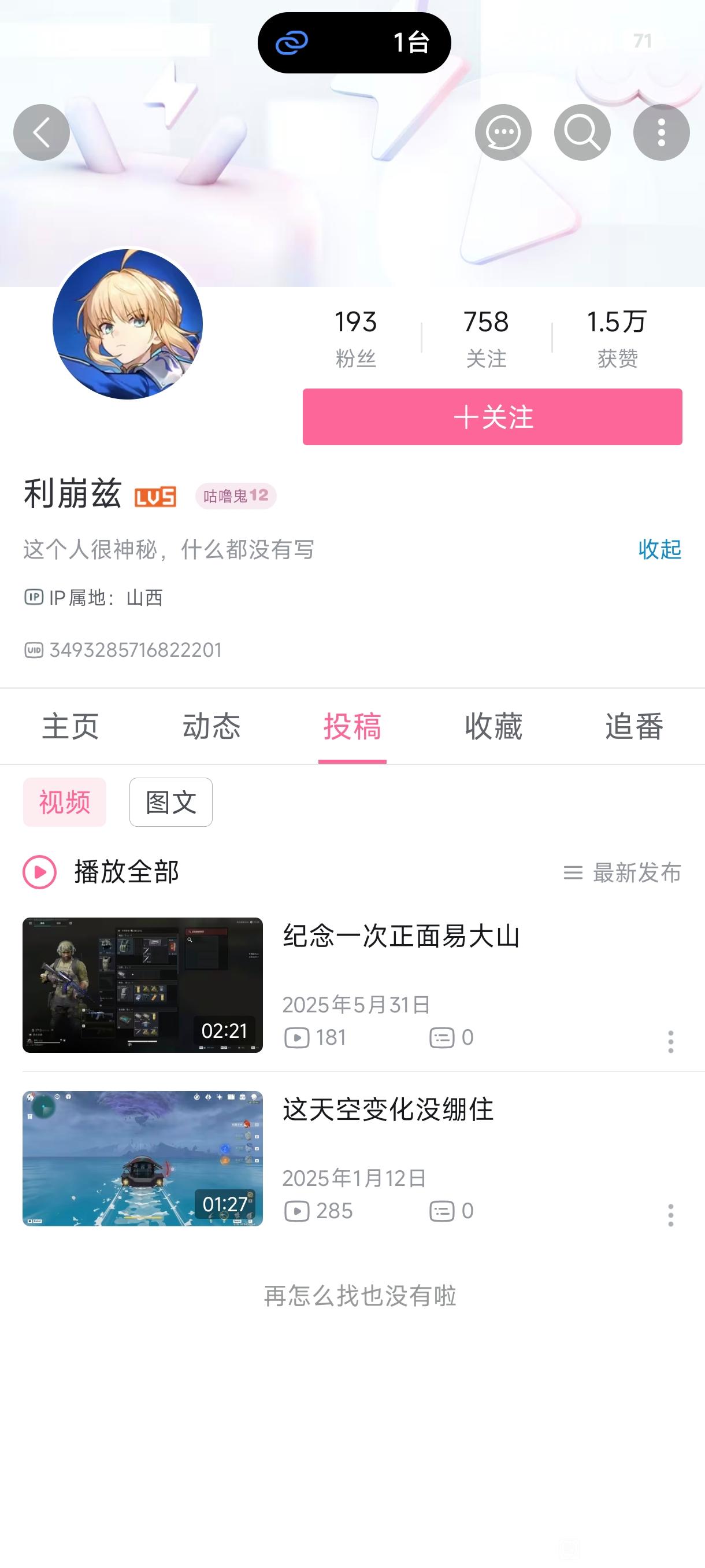Switch to the 主页 tab
Viewport: 705px width, 1568px height.
pos(70,726)
